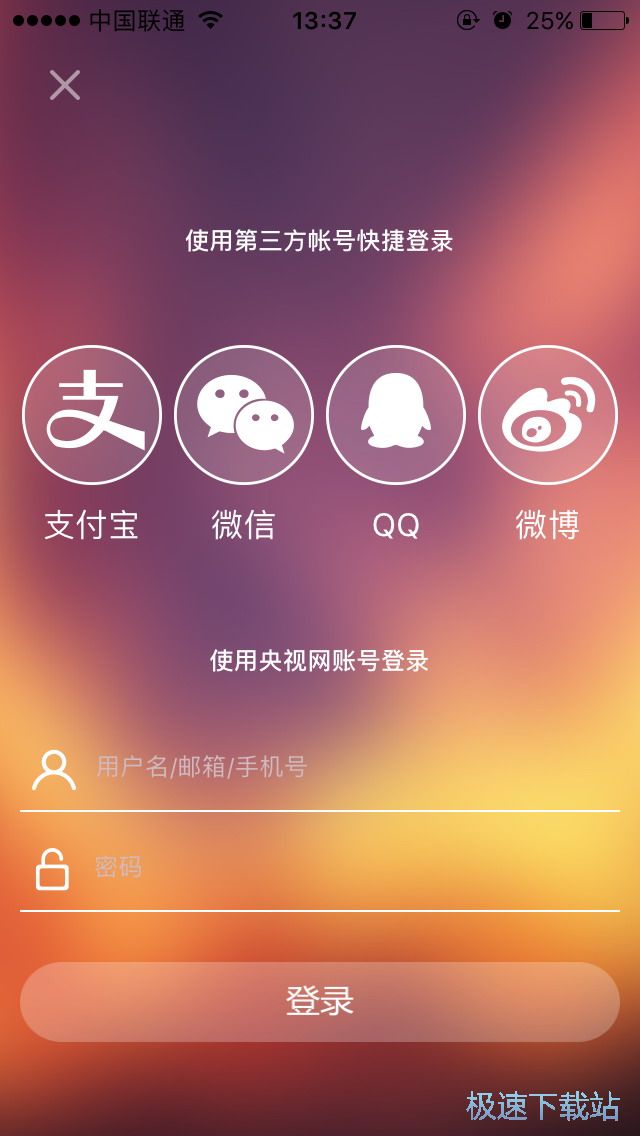Choose QQ quick login
This screenshot has width=640, height=1136.
396,415
